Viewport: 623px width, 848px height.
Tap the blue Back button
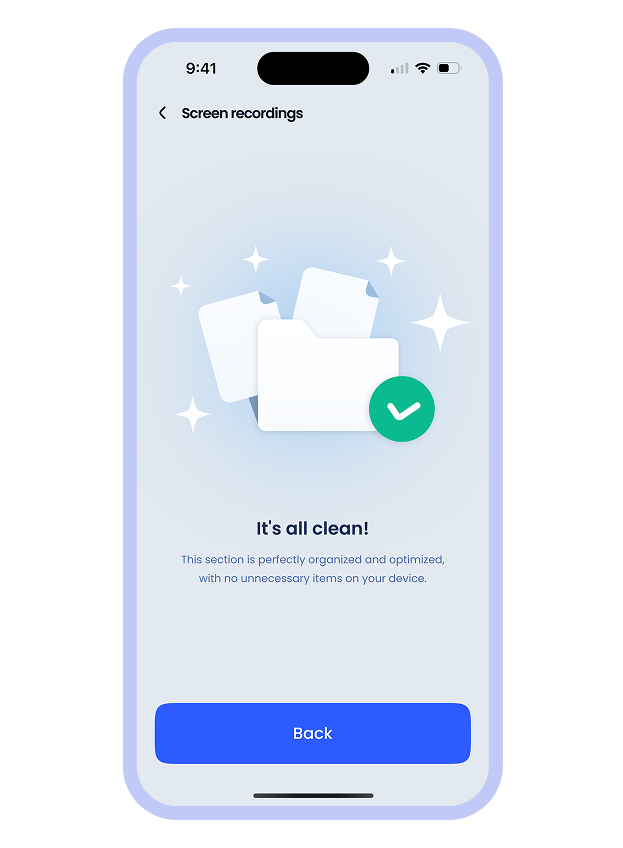click(x=312, y=733)
